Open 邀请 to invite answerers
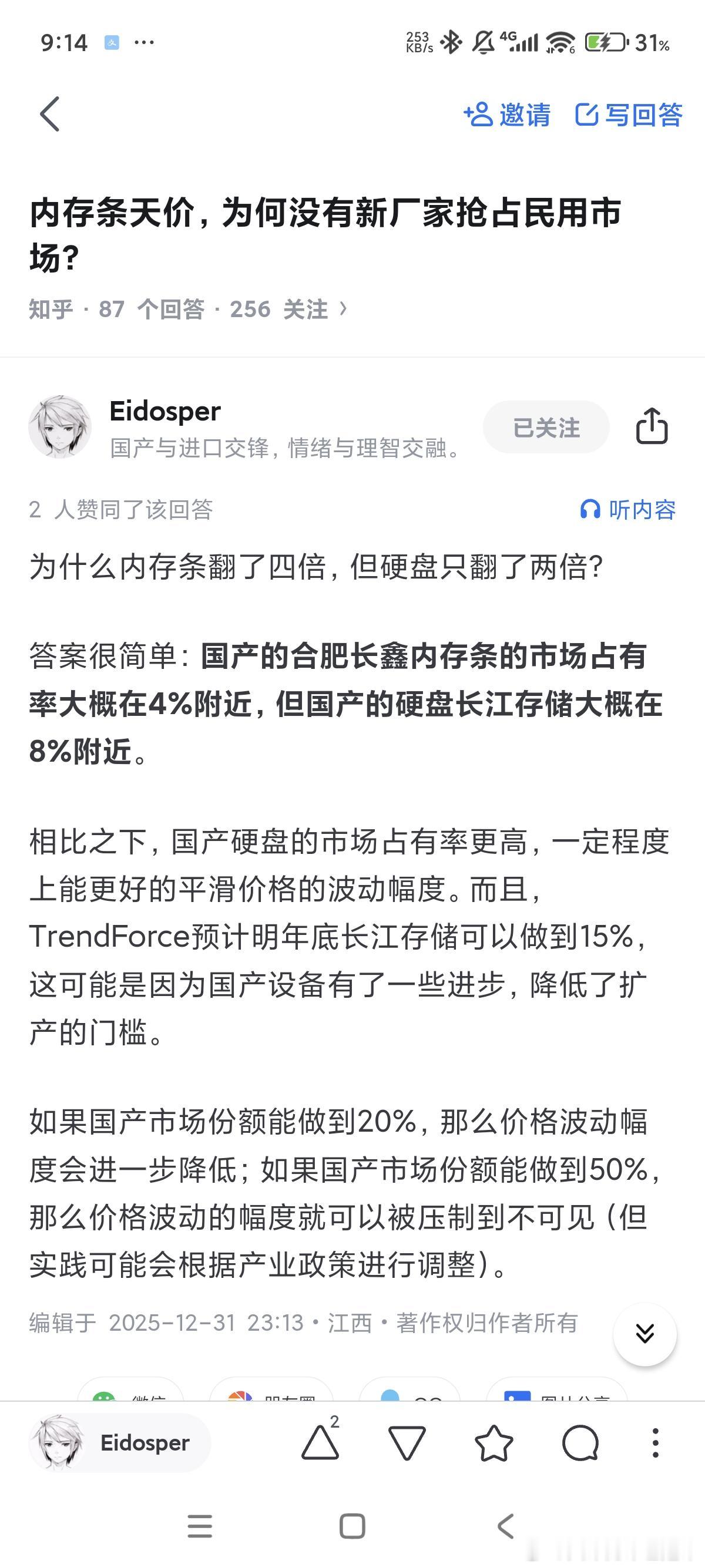Viewport: 705px width, 1568px height. coord(507,116)
